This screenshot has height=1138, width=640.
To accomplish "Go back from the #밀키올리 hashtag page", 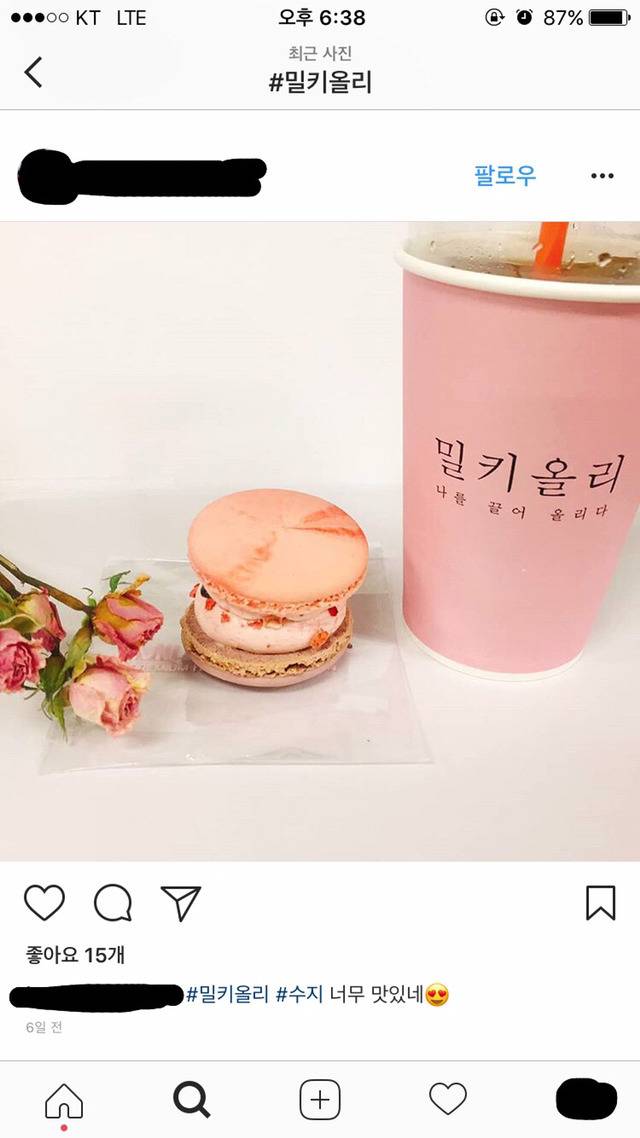I will (33, 72).
